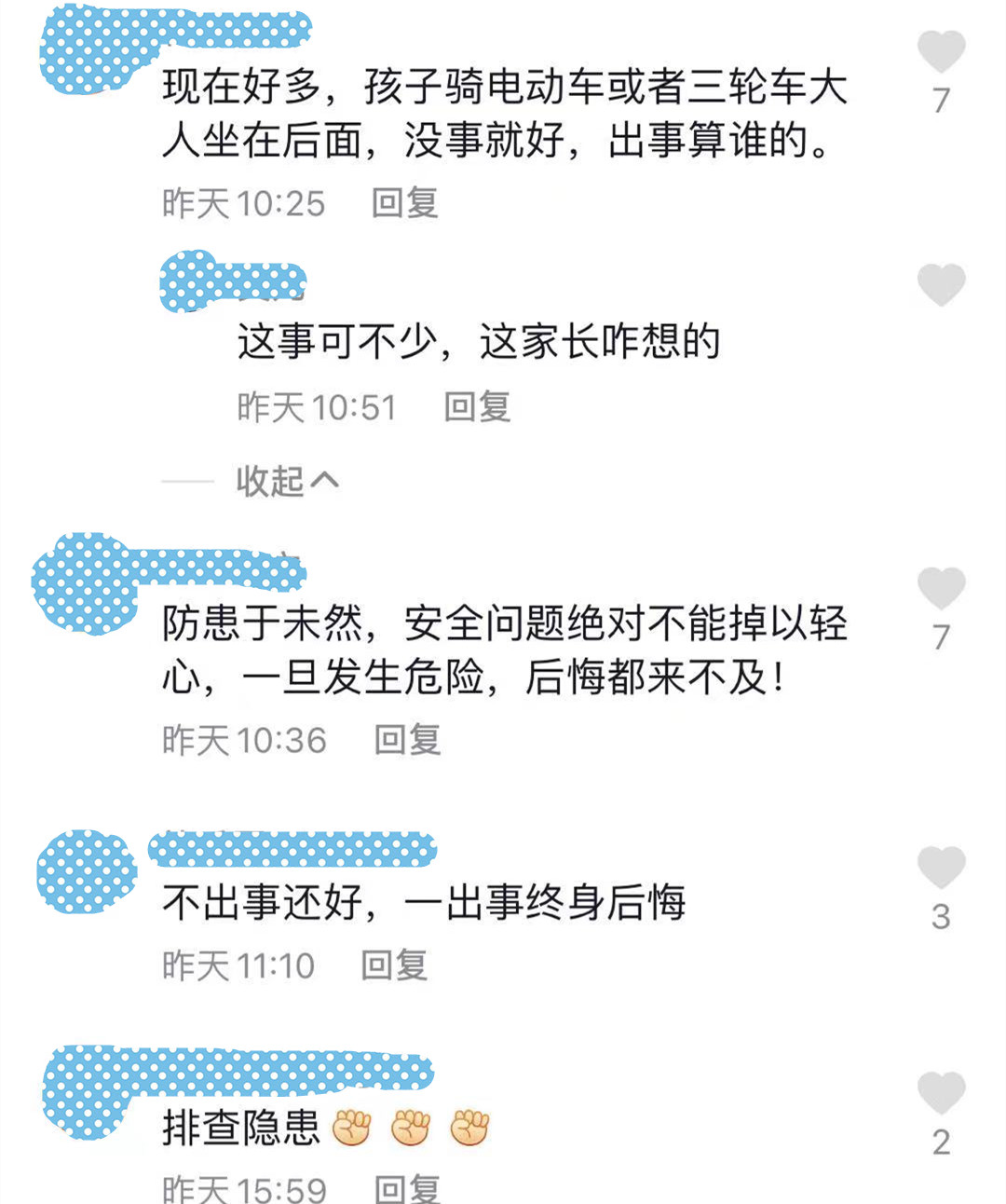This screenshot has height=1204, width=1006.
Task: Reply to the comment posted 昨天 10:51
Action: pos(477,407)
